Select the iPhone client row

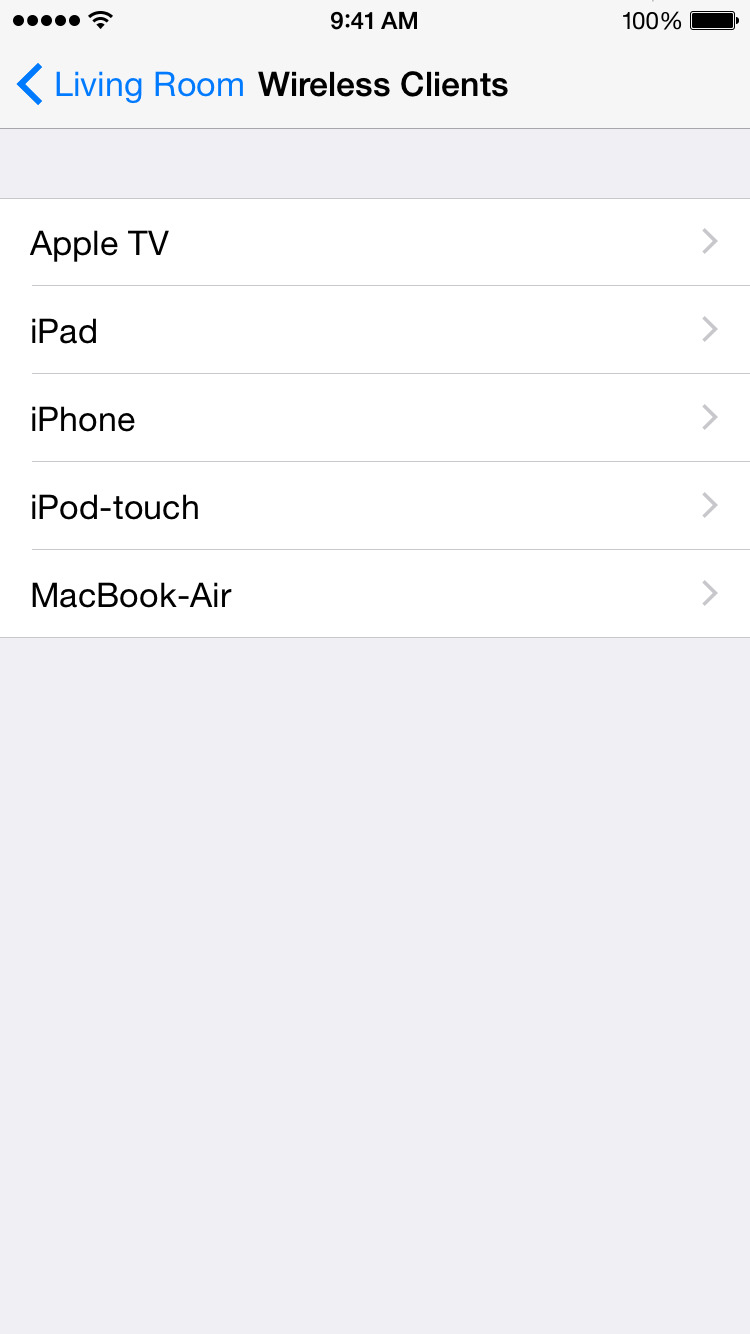click(375, 419)
